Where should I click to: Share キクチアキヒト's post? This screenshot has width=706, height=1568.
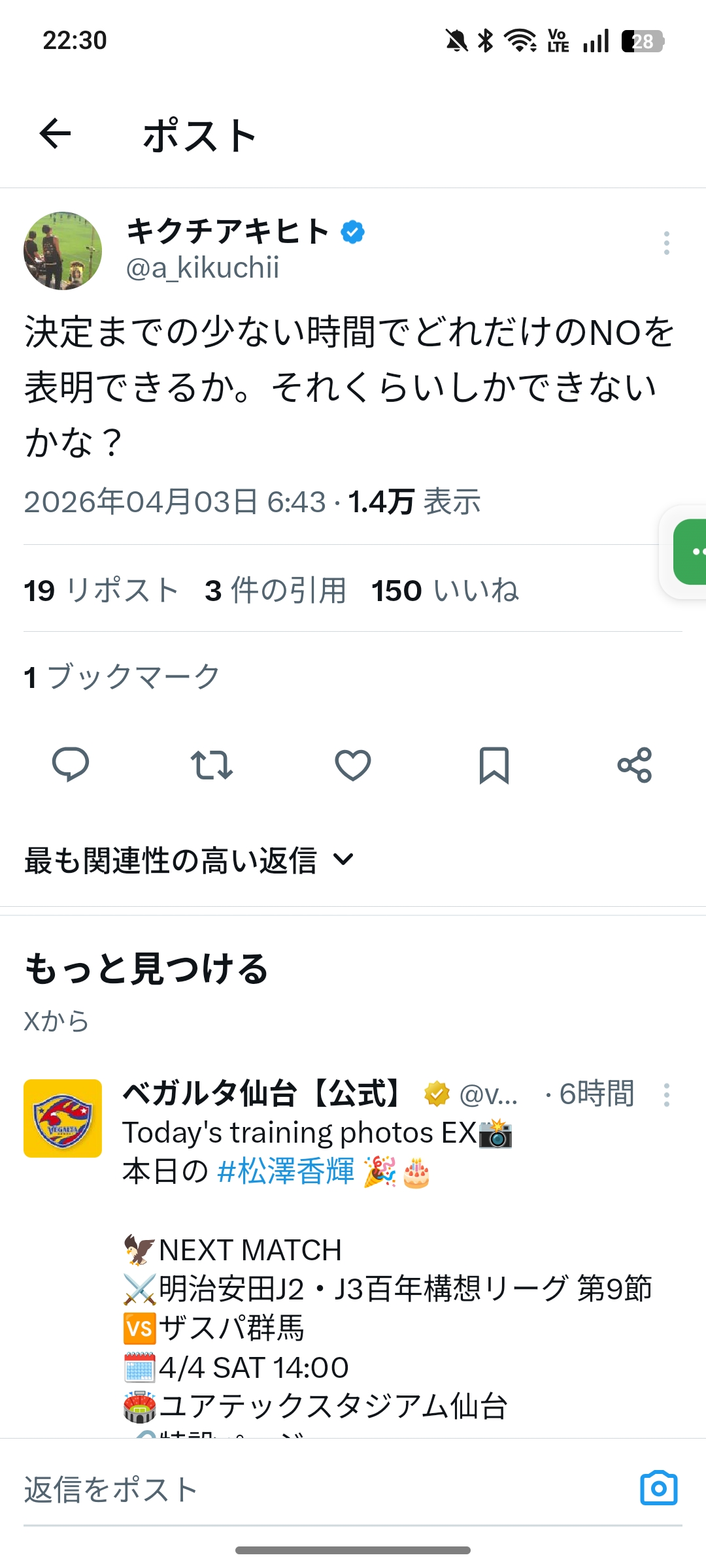635,764
